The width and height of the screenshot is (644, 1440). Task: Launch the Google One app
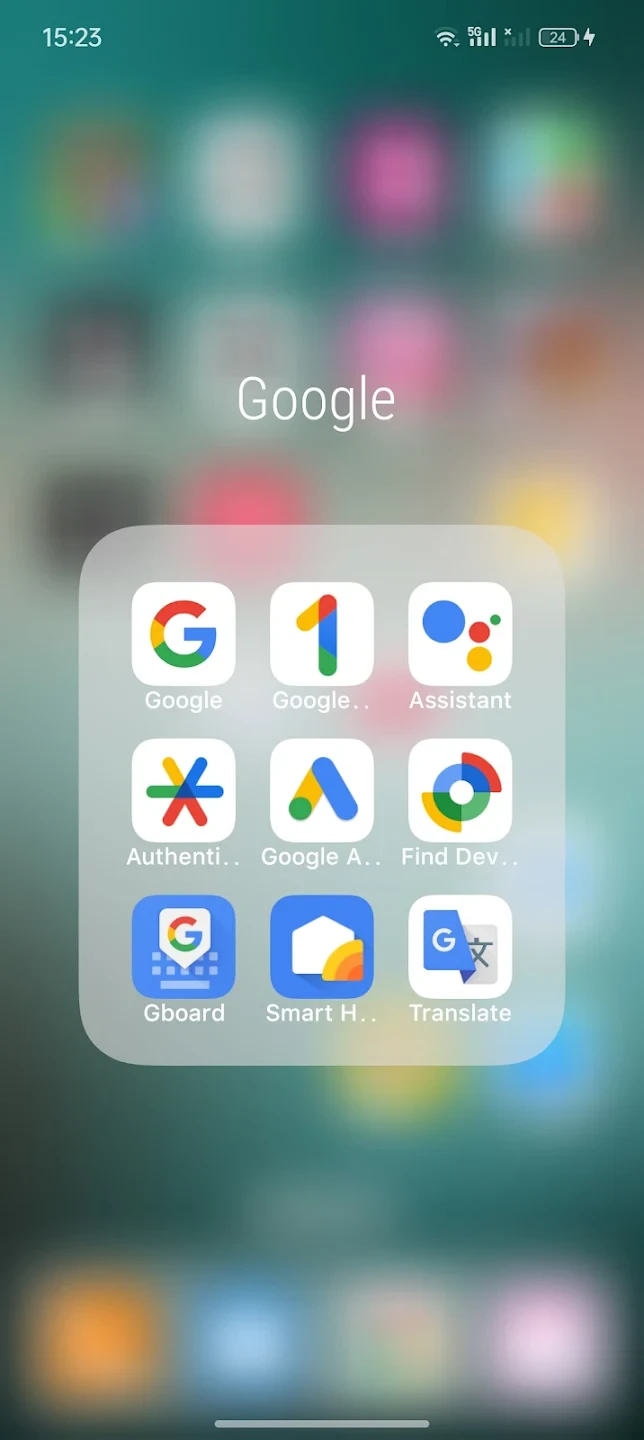[322, 634]
